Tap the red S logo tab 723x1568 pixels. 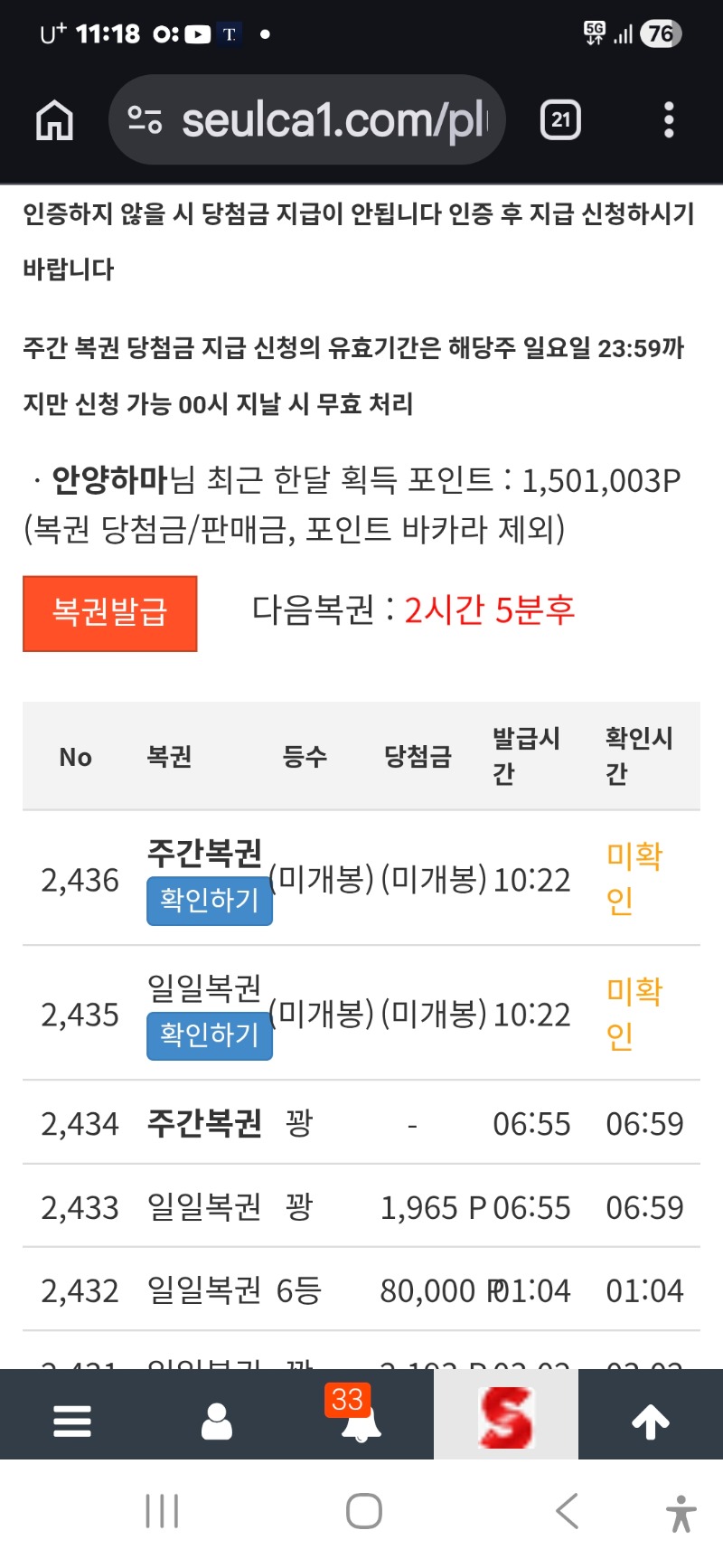point(506,1417)
